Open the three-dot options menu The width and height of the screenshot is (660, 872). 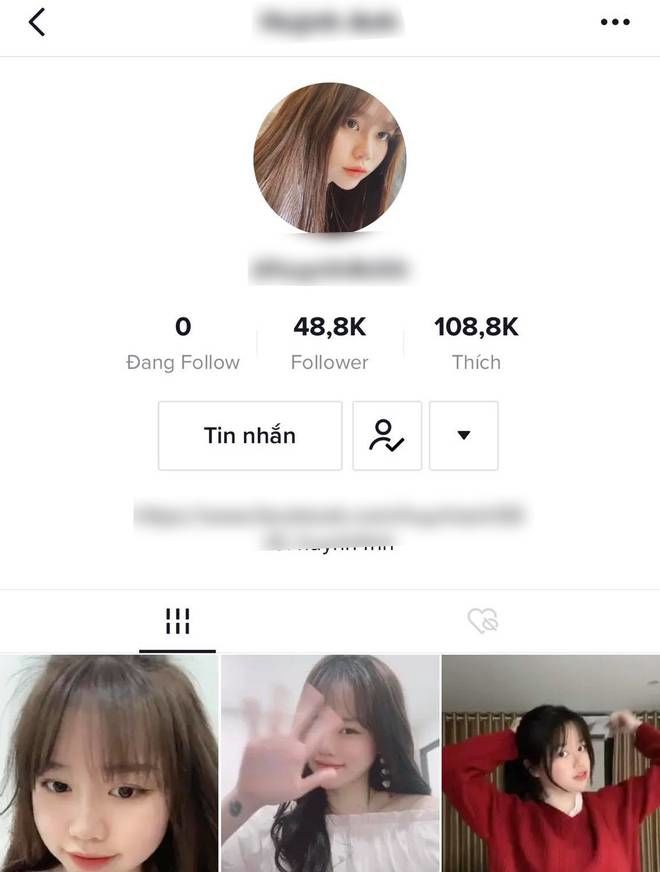(x=615, y=22)
